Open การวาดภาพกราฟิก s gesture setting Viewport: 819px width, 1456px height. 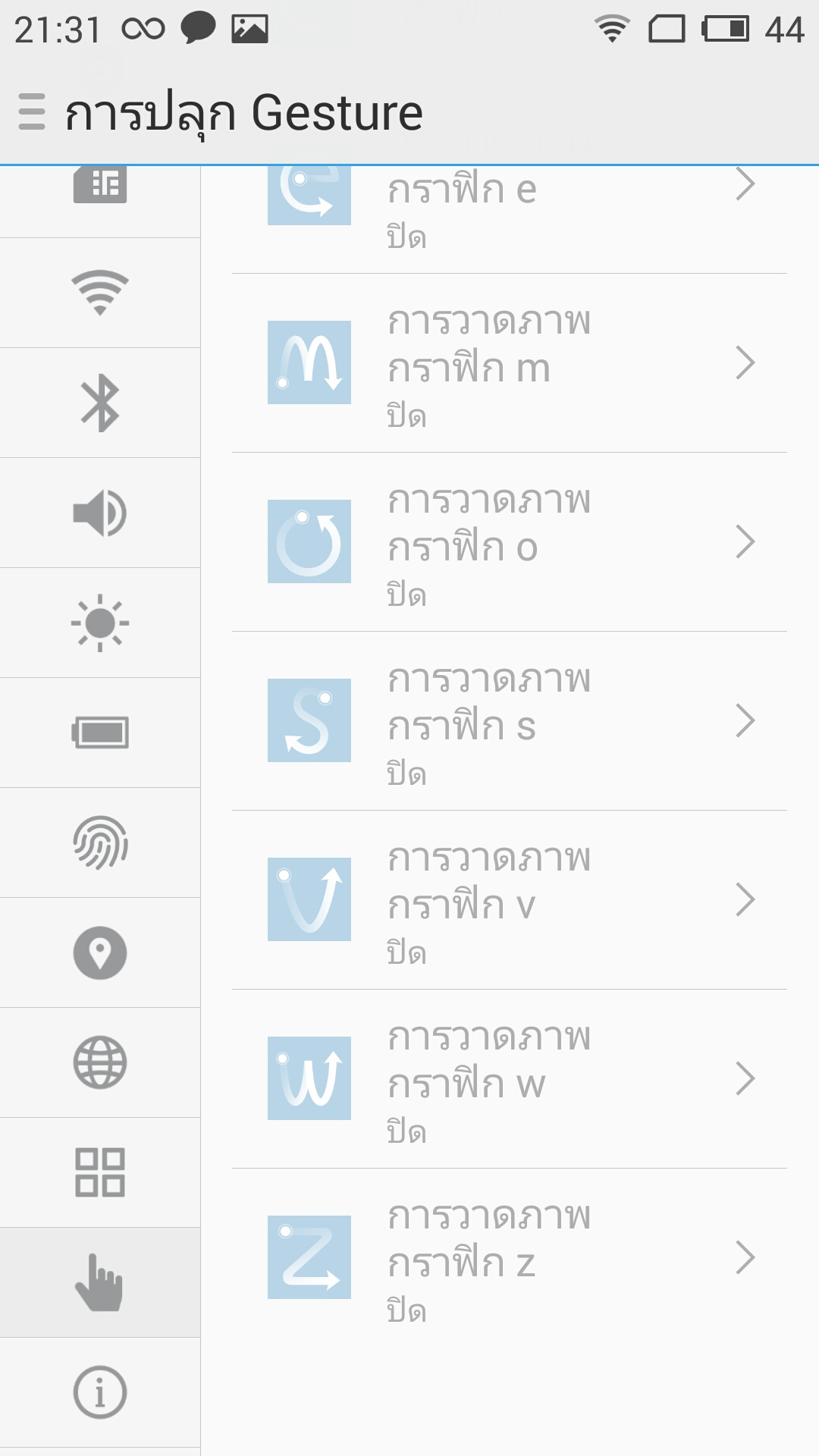(510, 721)
